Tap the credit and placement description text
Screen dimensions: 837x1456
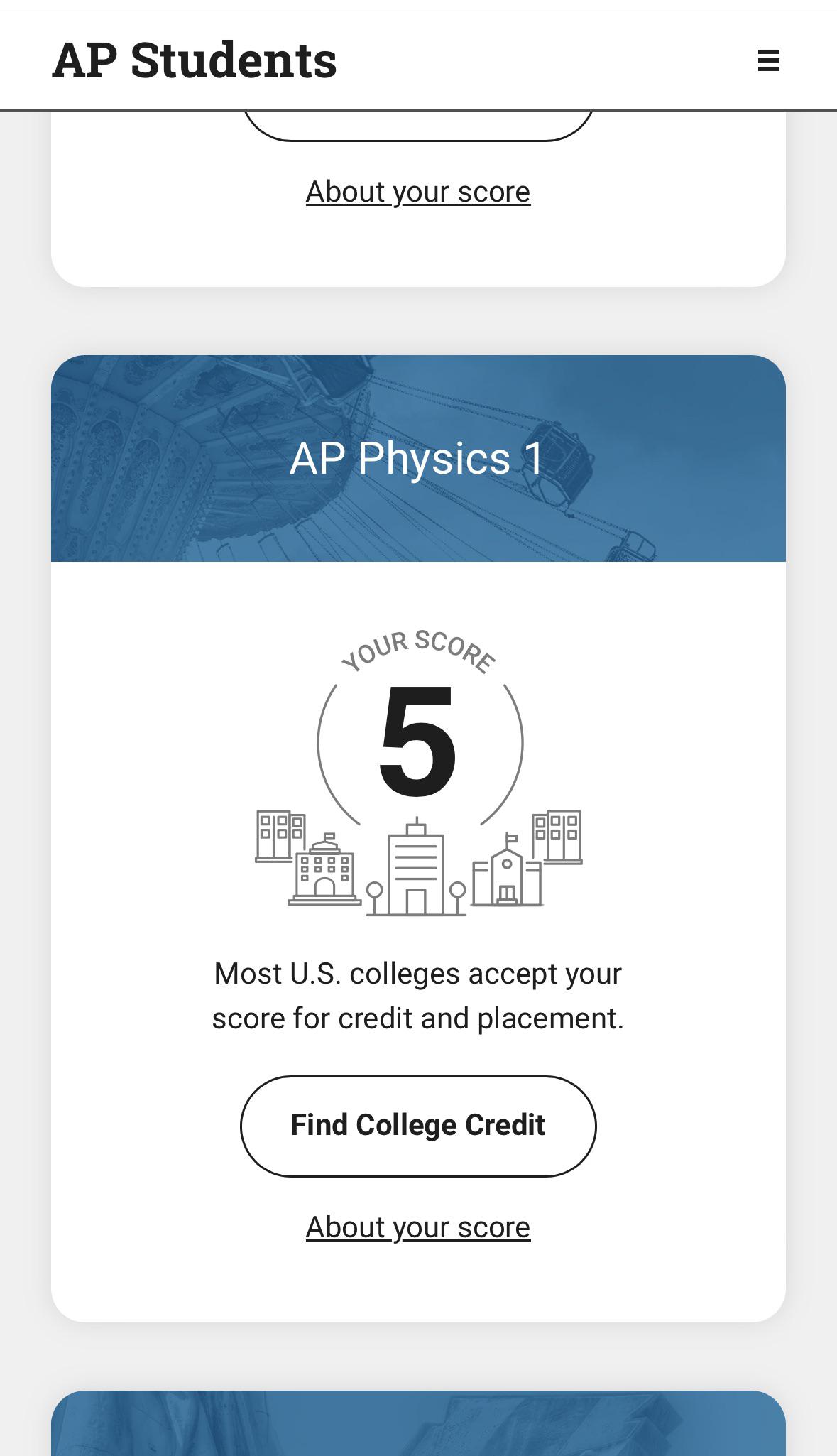click(x=418, y=994)
